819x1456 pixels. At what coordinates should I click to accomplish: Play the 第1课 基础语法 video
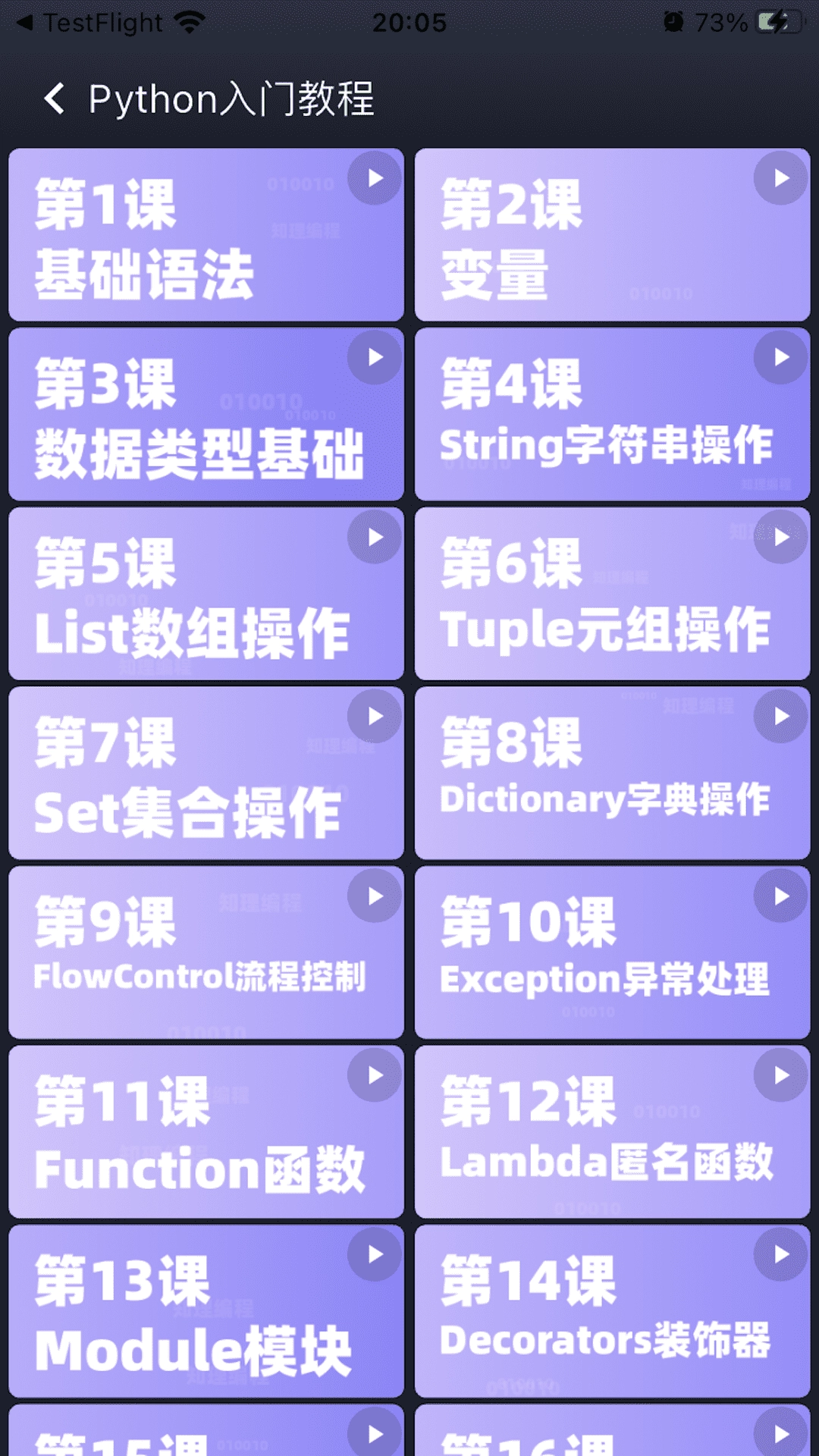point(375,178)
